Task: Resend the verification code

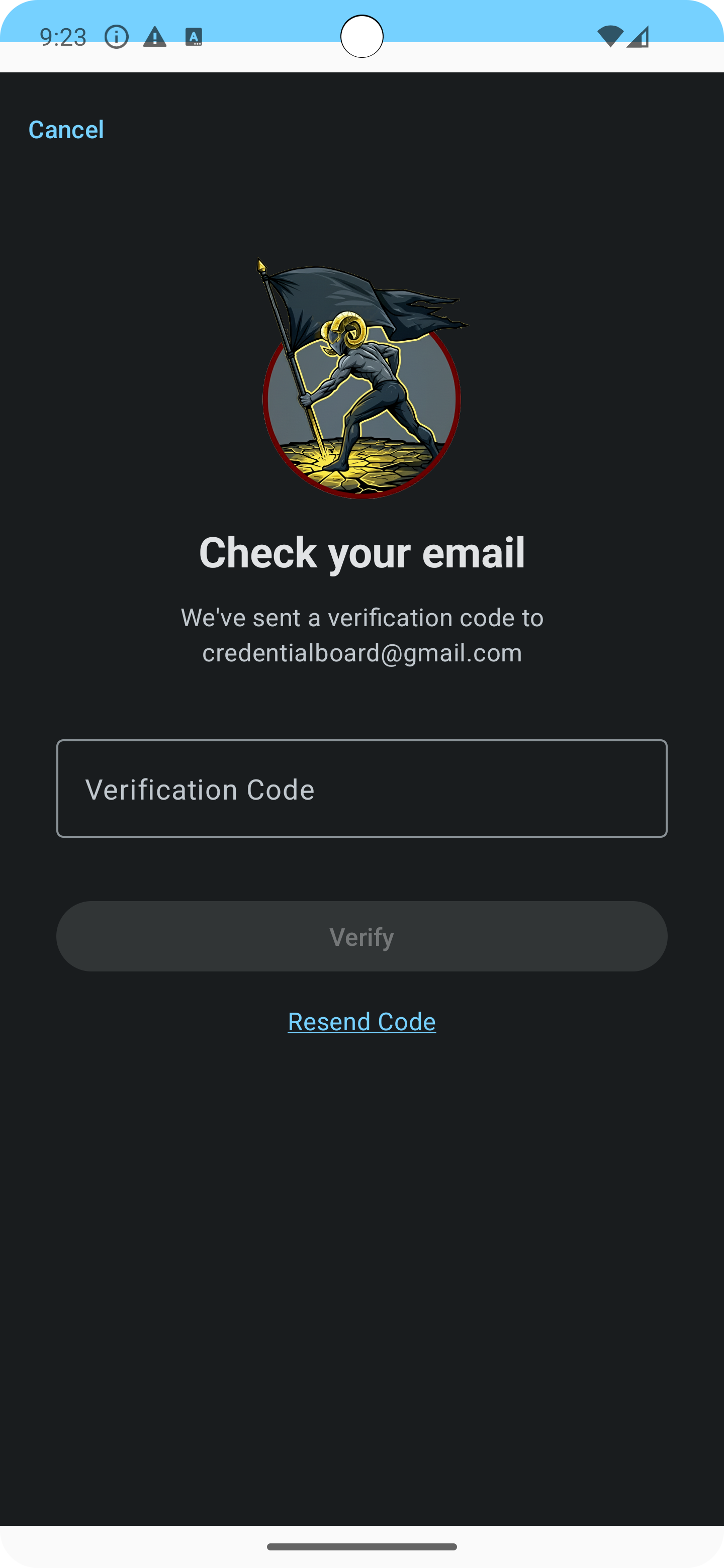Action: point(361,1021)
